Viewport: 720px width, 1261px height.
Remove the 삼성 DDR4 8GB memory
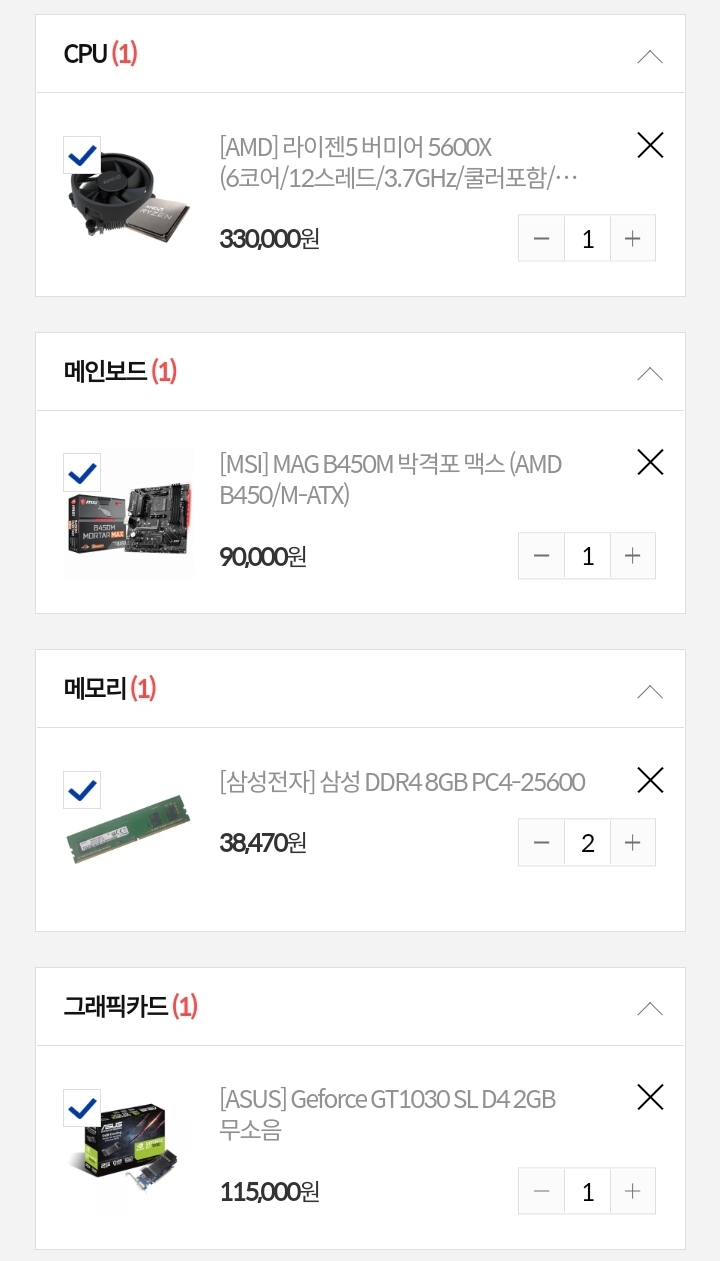650,780
